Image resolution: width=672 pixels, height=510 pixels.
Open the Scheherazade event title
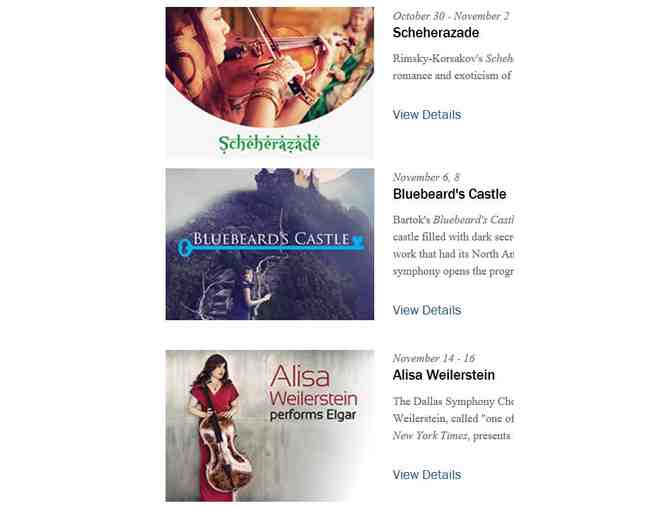click(x=435, y=33)
